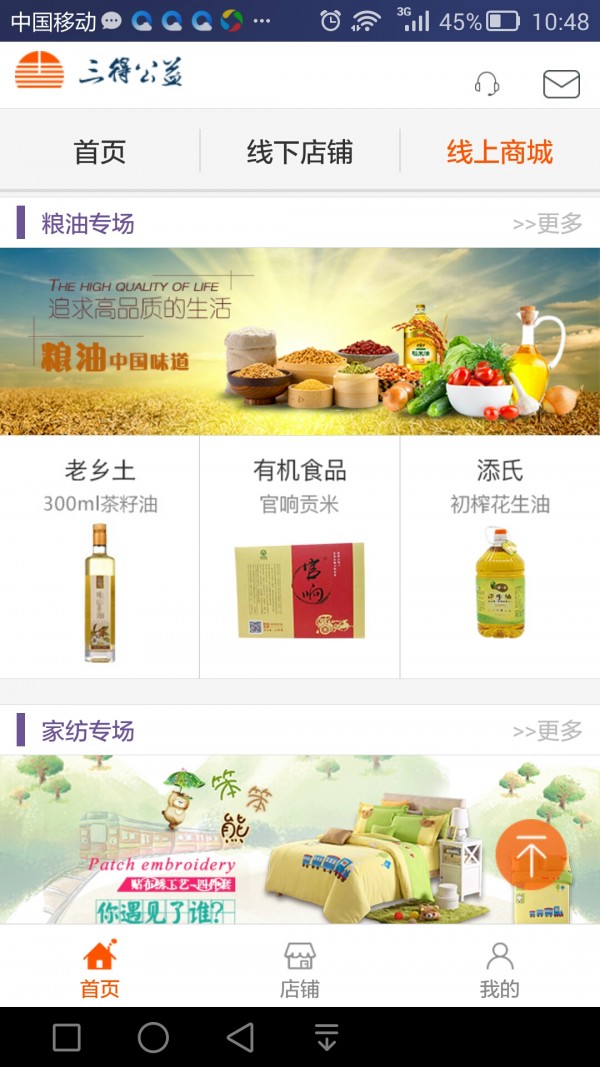Tap the system back button
Screen dimensions: 600x1067
240,1037
